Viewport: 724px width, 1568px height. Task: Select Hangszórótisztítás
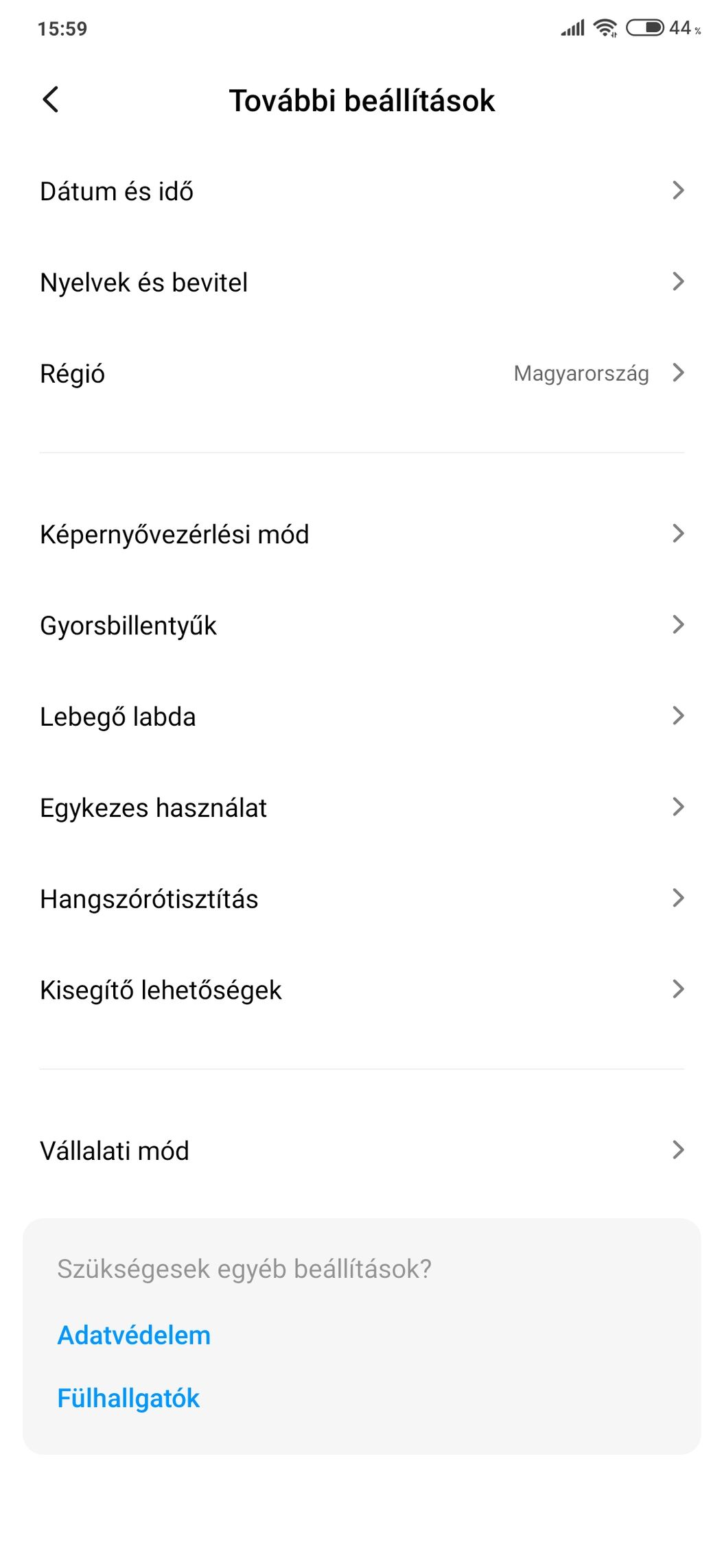(362, 899)
